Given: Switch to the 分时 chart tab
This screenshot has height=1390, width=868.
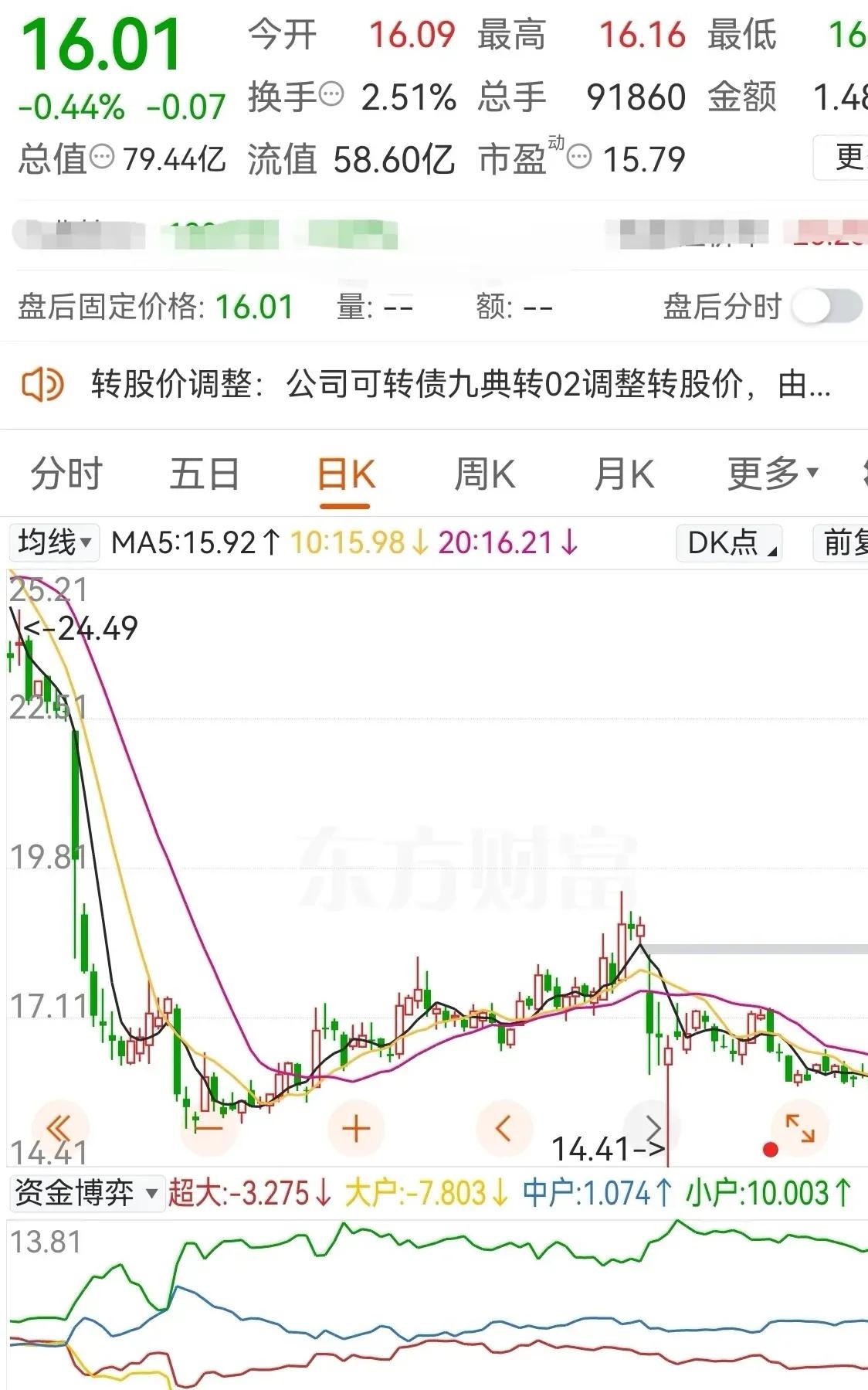Looking at the screenshot, I should 66,474.
